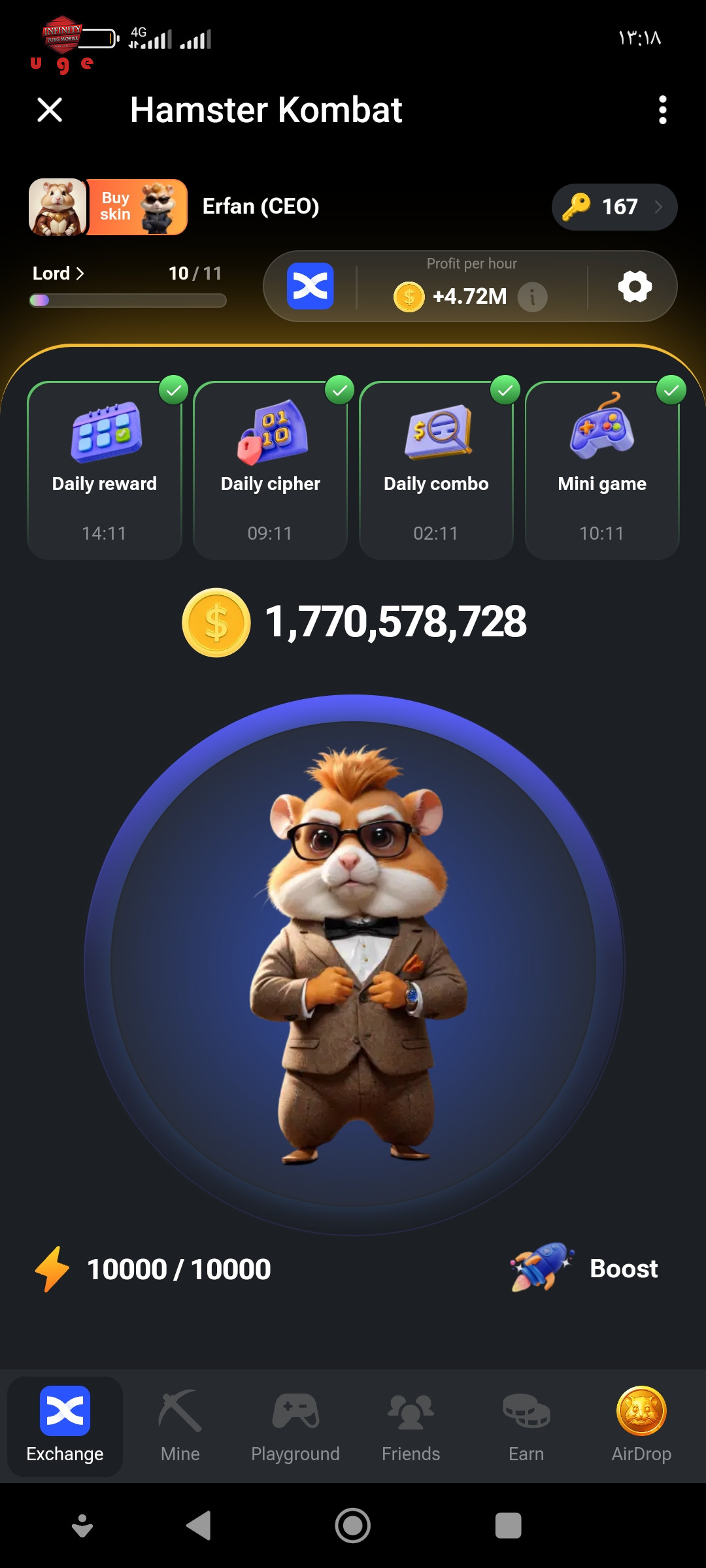Tap the Buy skin banner
Viewport: 706px width, 1568px height.
[x=137, y=207]
